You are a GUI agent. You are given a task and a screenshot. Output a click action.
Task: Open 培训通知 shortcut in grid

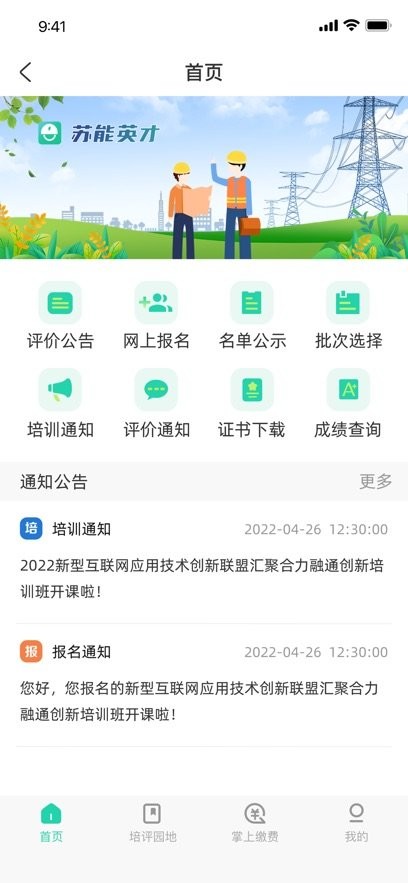60,404
